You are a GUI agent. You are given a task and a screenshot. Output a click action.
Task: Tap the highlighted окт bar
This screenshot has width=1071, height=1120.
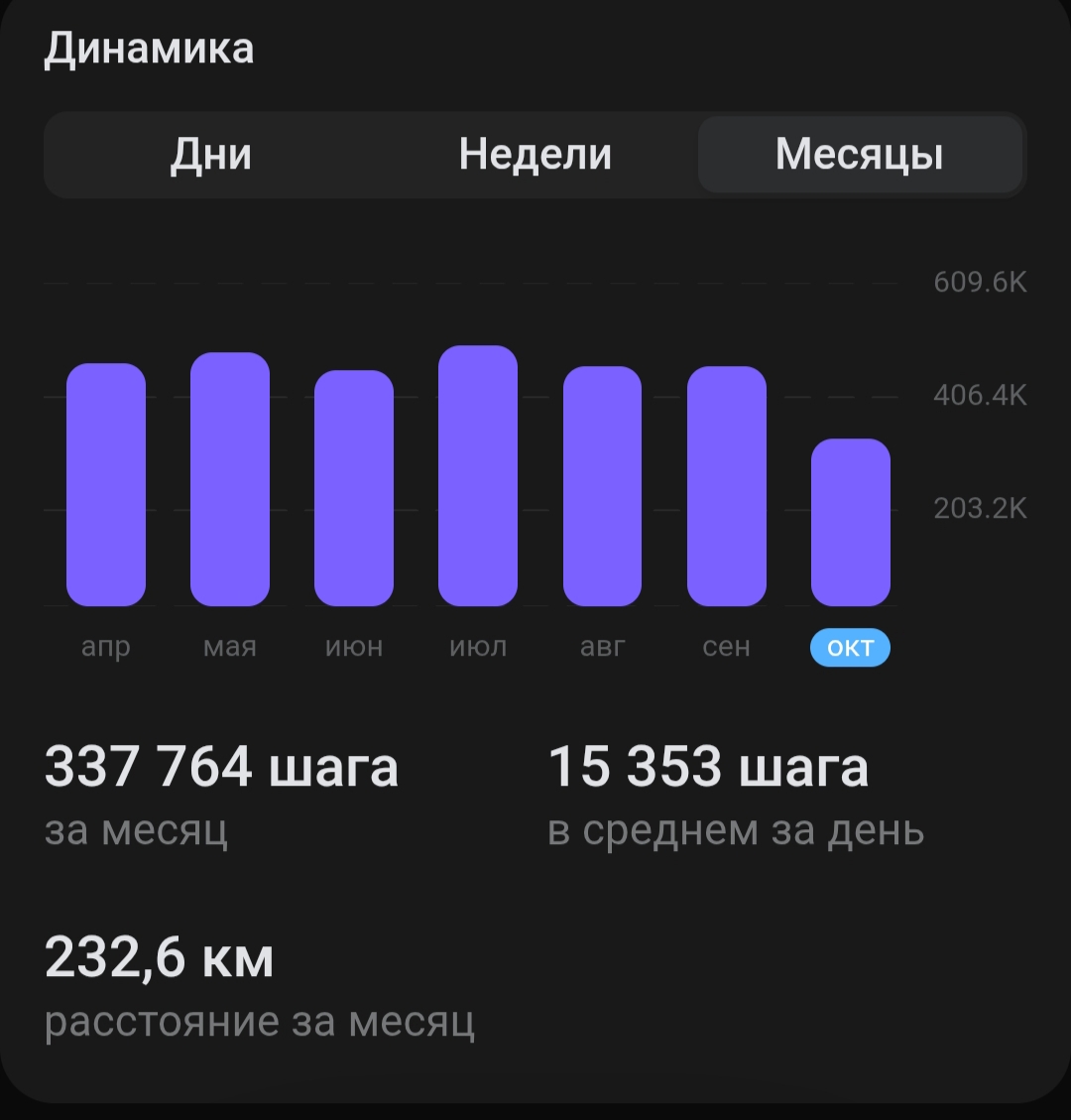(x=851, y=523)
